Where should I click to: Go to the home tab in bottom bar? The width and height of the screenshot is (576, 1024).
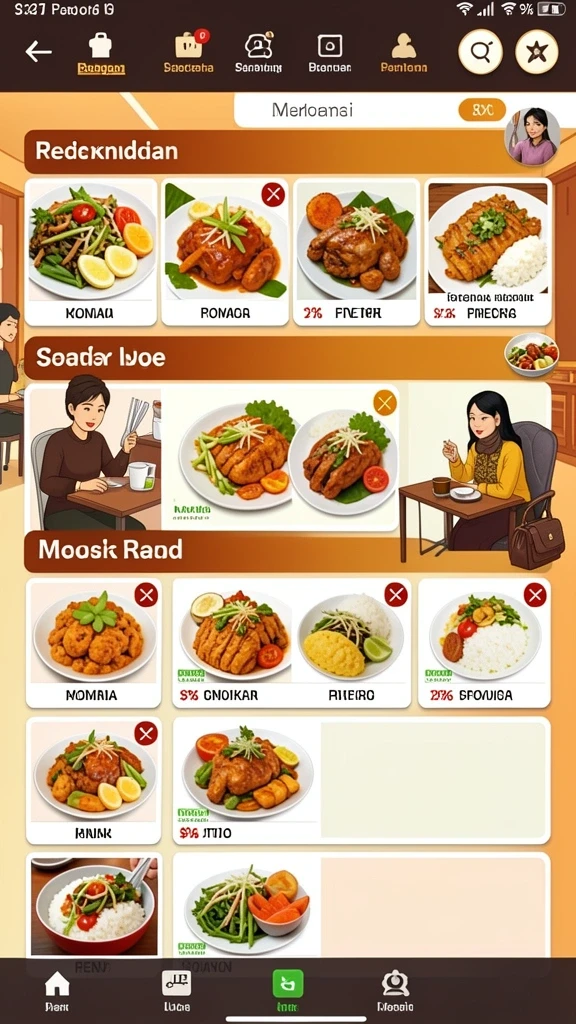[57, 990]
